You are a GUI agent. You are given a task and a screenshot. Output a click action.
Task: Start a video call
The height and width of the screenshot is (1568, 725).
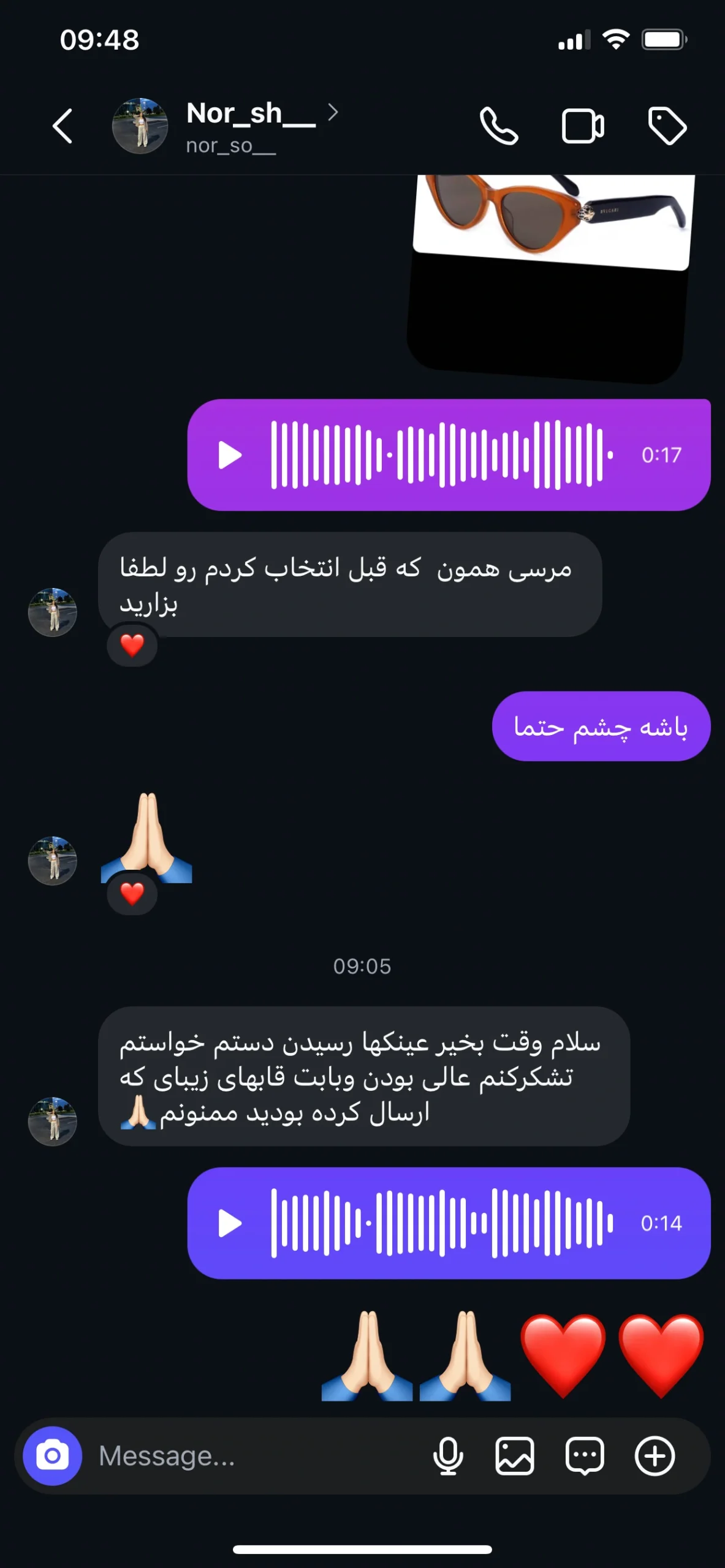[583, 126]
